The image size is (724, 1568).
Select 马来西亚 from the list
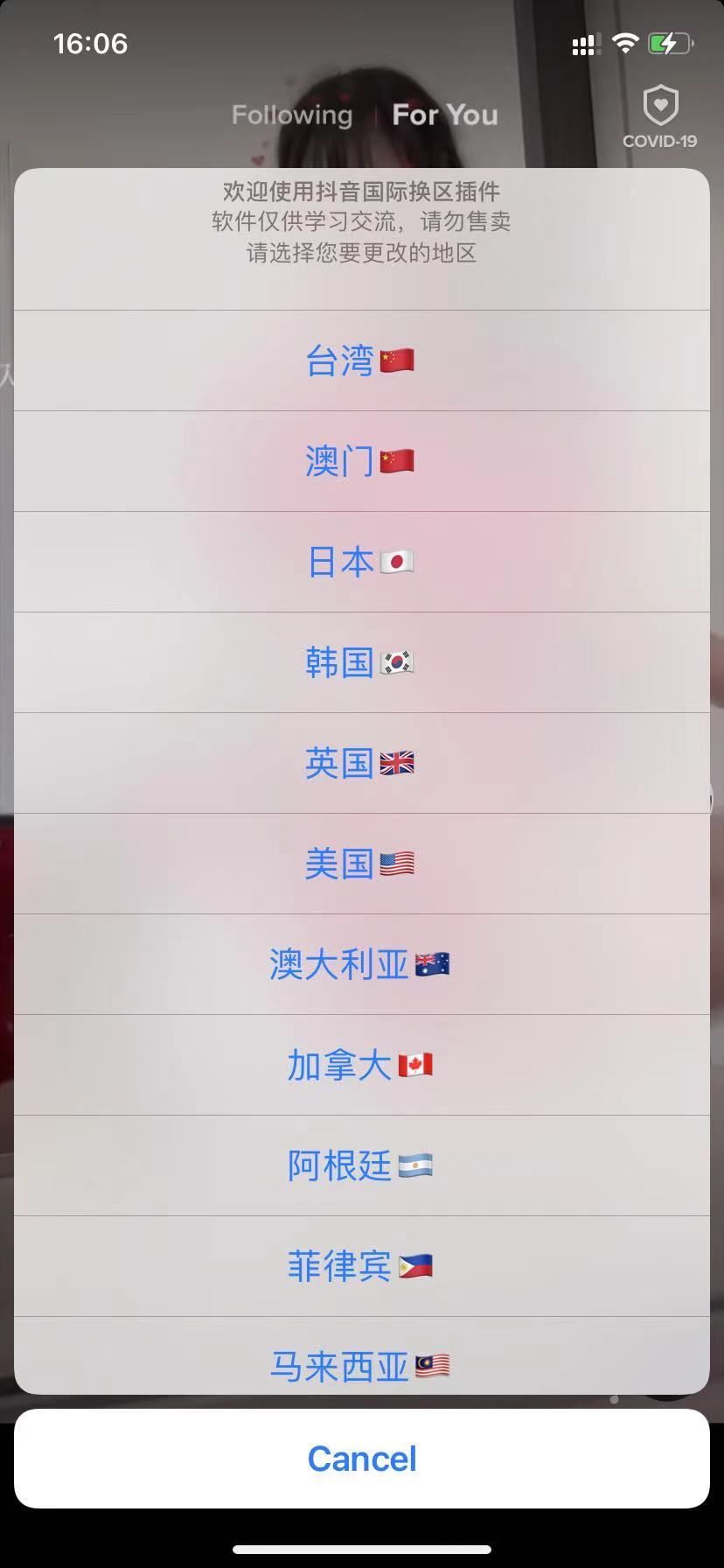pos(361,1363)
